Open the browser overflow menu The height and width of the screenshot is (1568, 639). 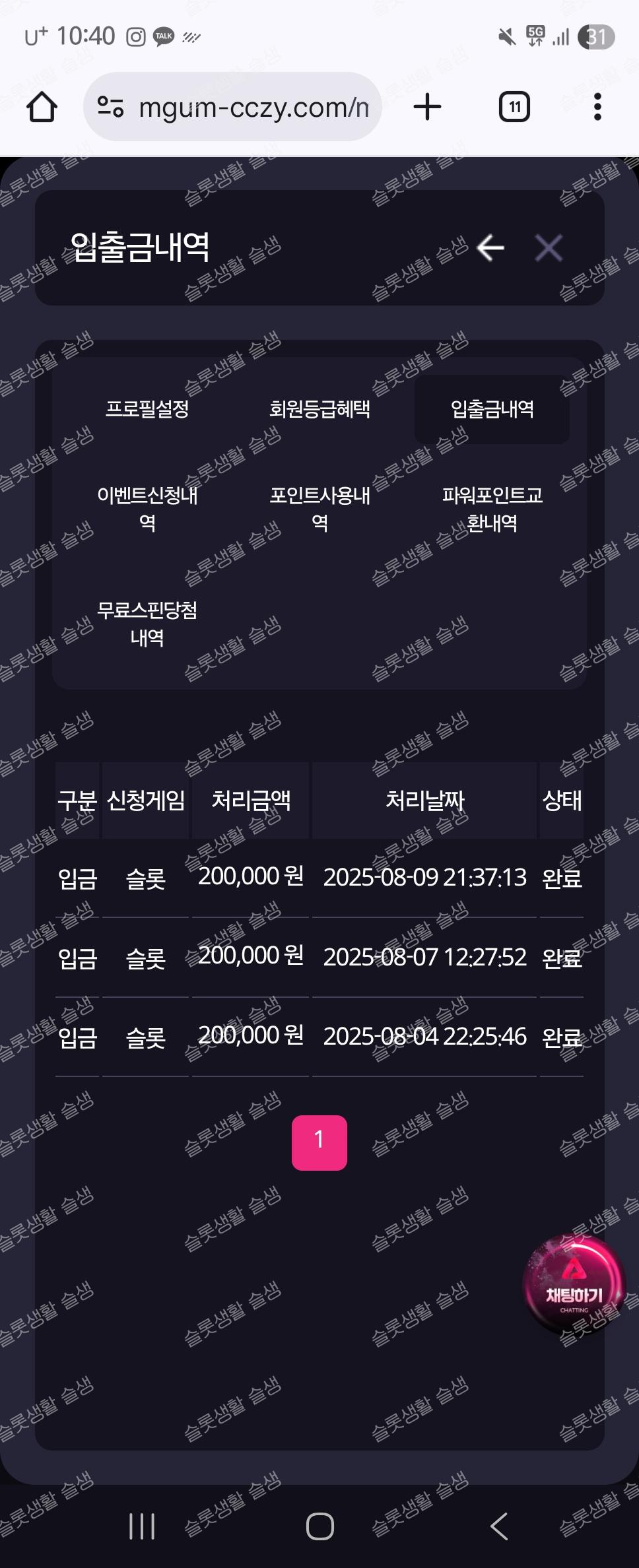[x=597, y=107]
